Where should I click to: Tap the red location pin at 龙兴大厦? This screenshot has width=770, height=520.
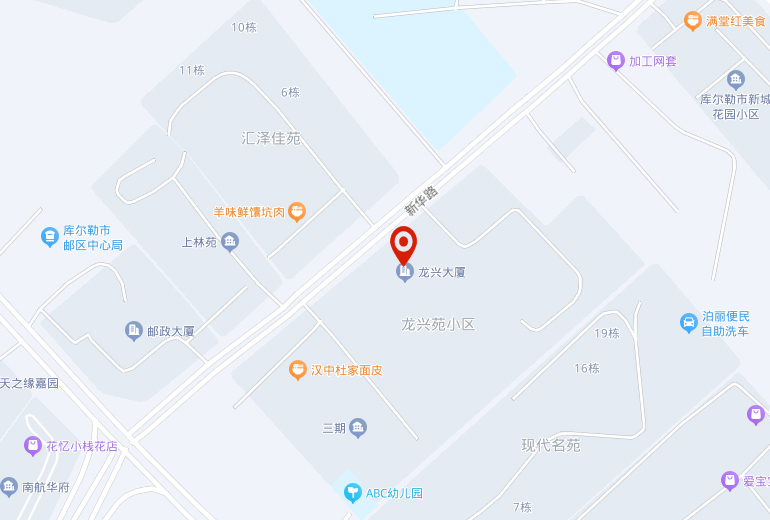(x=403, y=243)
